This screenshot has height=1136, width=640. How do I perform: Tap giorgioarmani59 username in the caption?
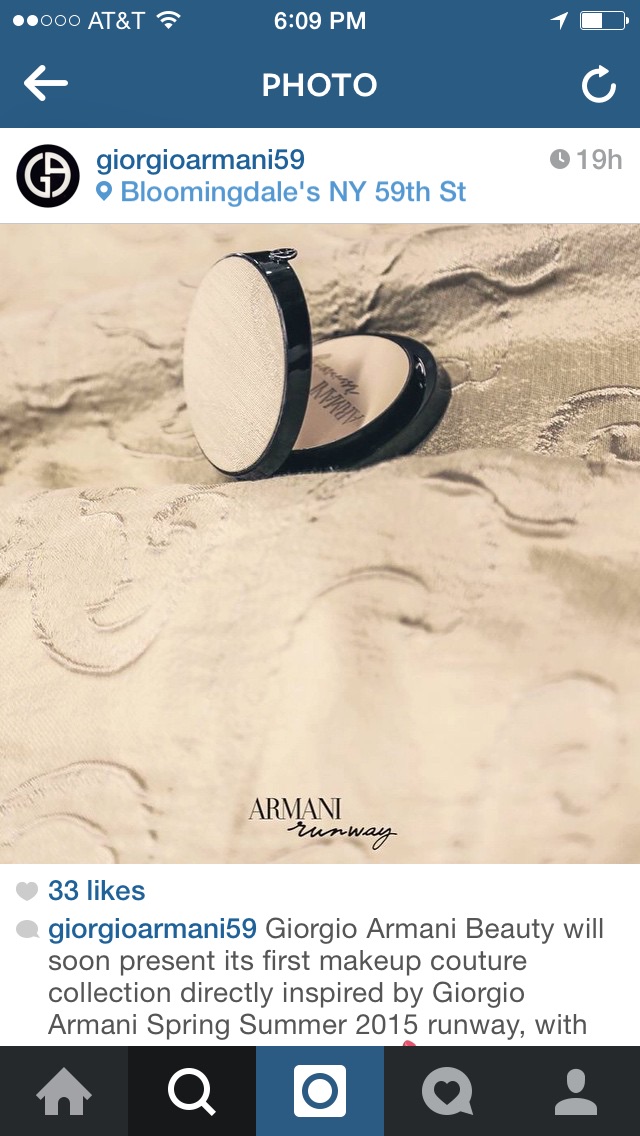click(x=152, y=929)
